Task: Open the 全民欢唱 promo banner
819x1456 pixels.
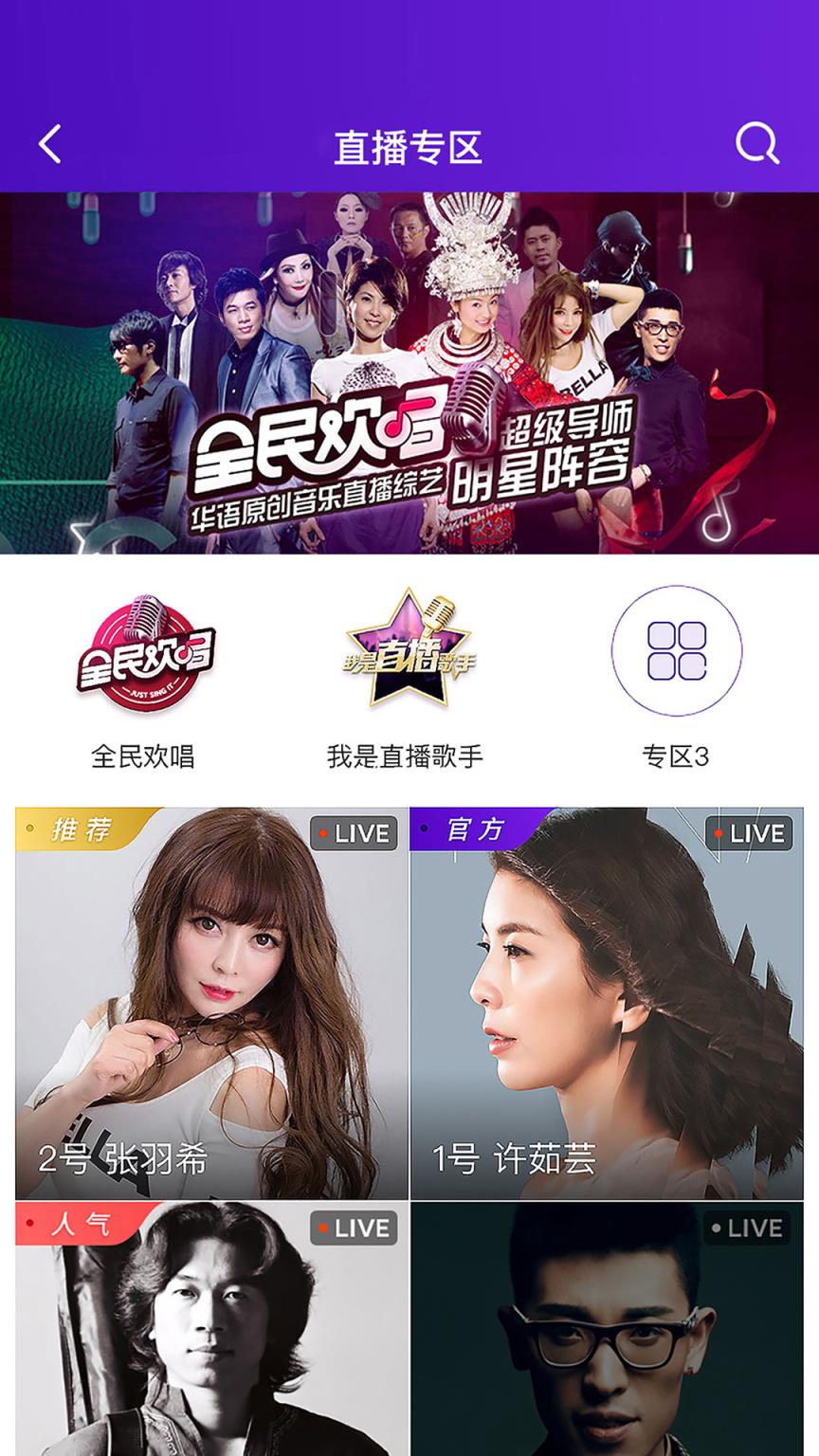Action: (x=409, y=373)
